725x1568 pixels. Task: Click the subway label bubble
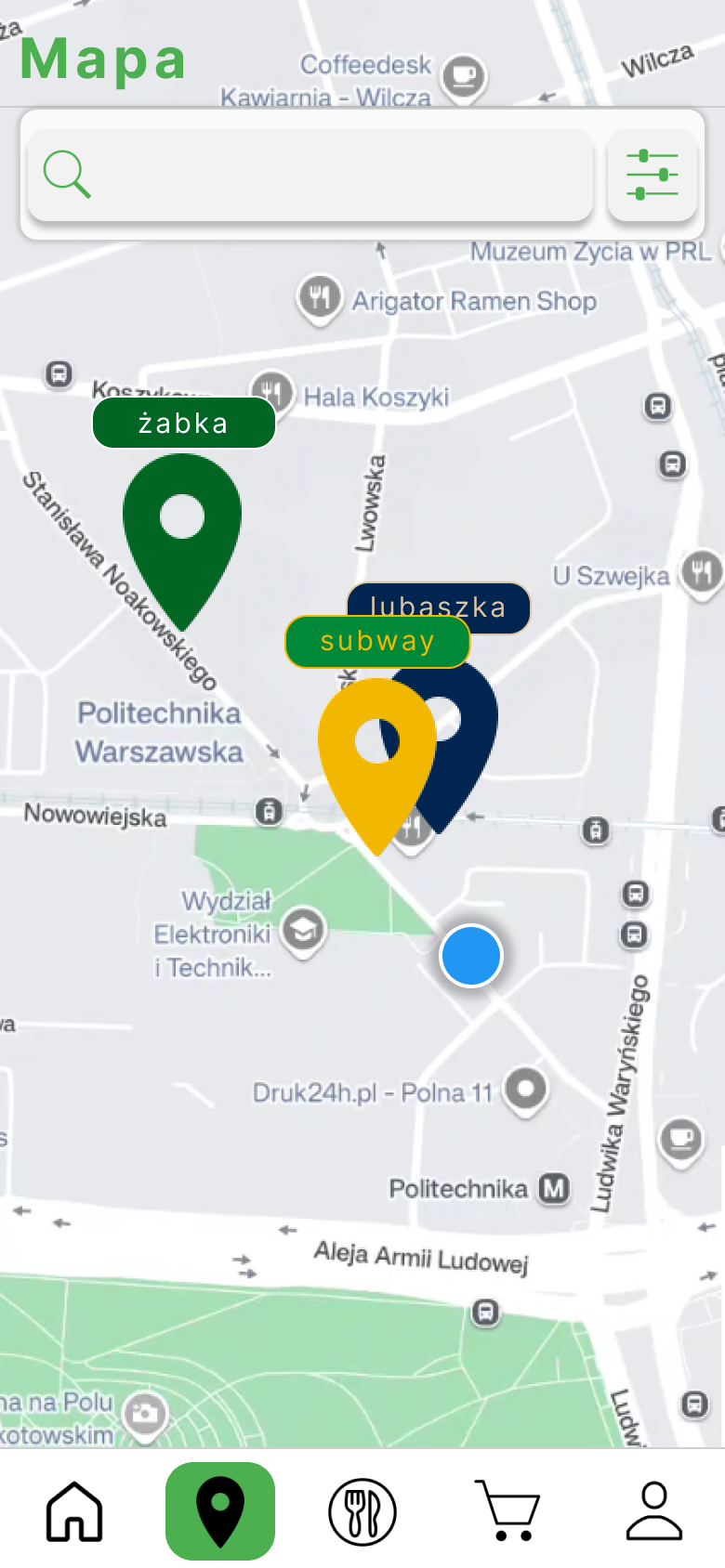pos(377,641)
